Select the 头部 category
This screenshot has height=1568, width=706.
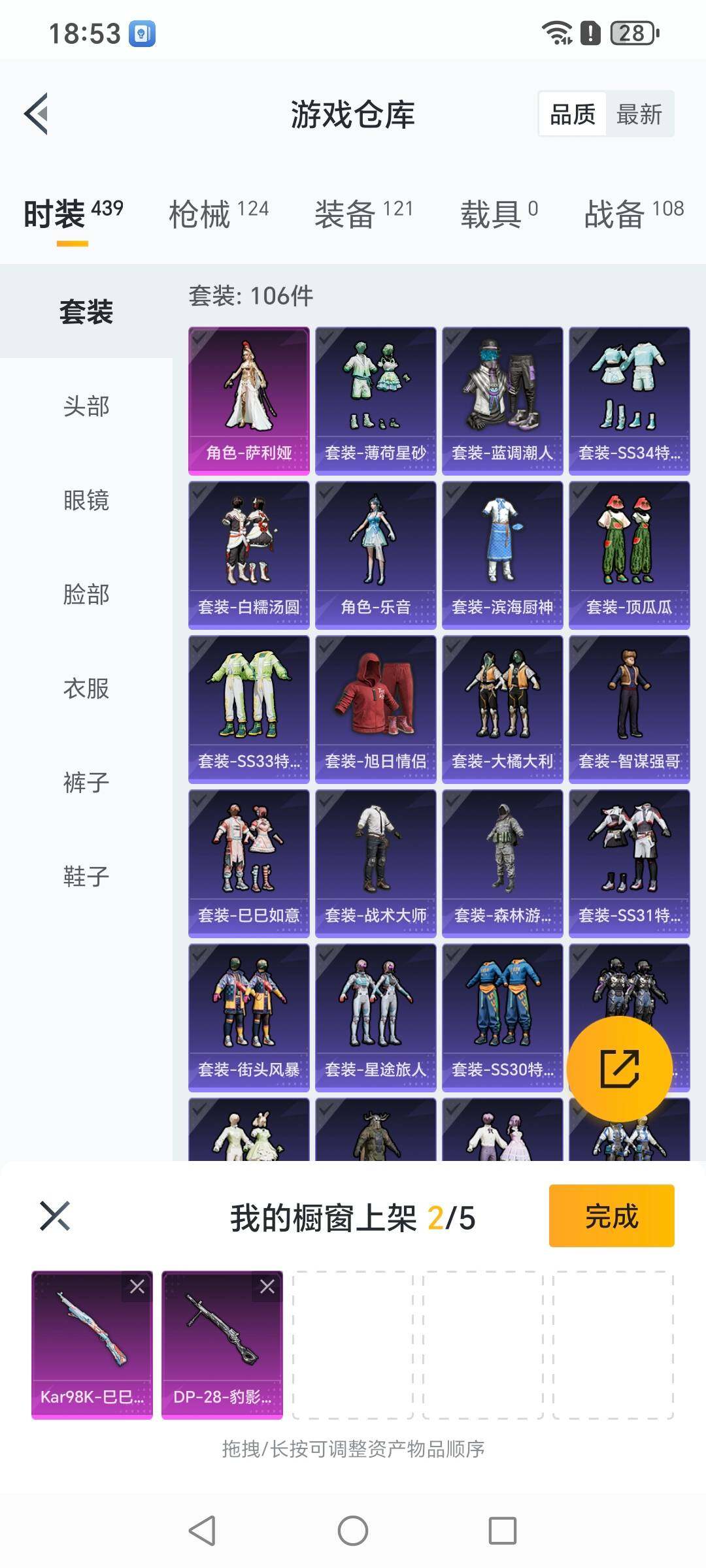tap(86, 406)
